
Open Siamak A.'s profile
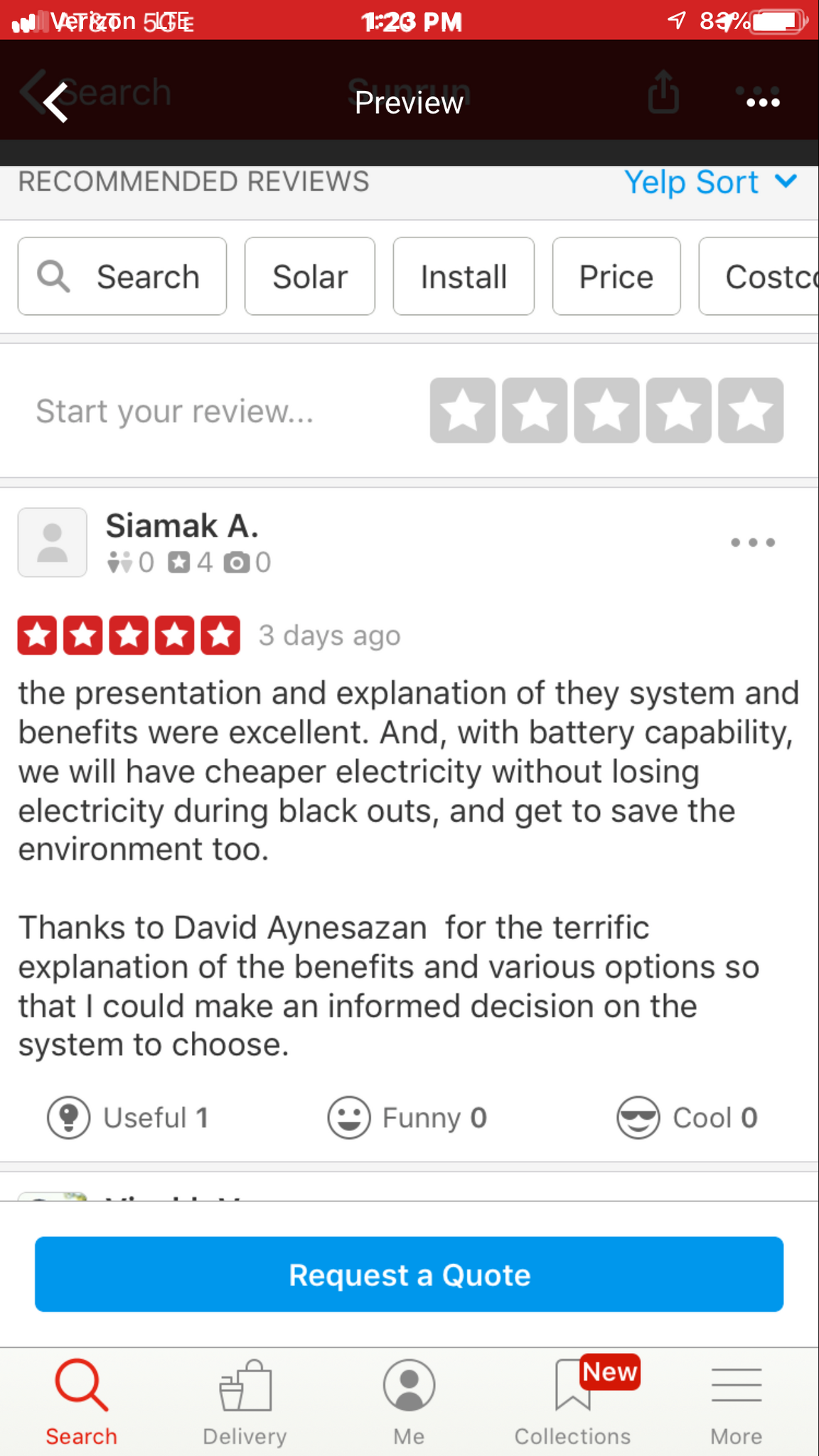click(x=181, y=527)
